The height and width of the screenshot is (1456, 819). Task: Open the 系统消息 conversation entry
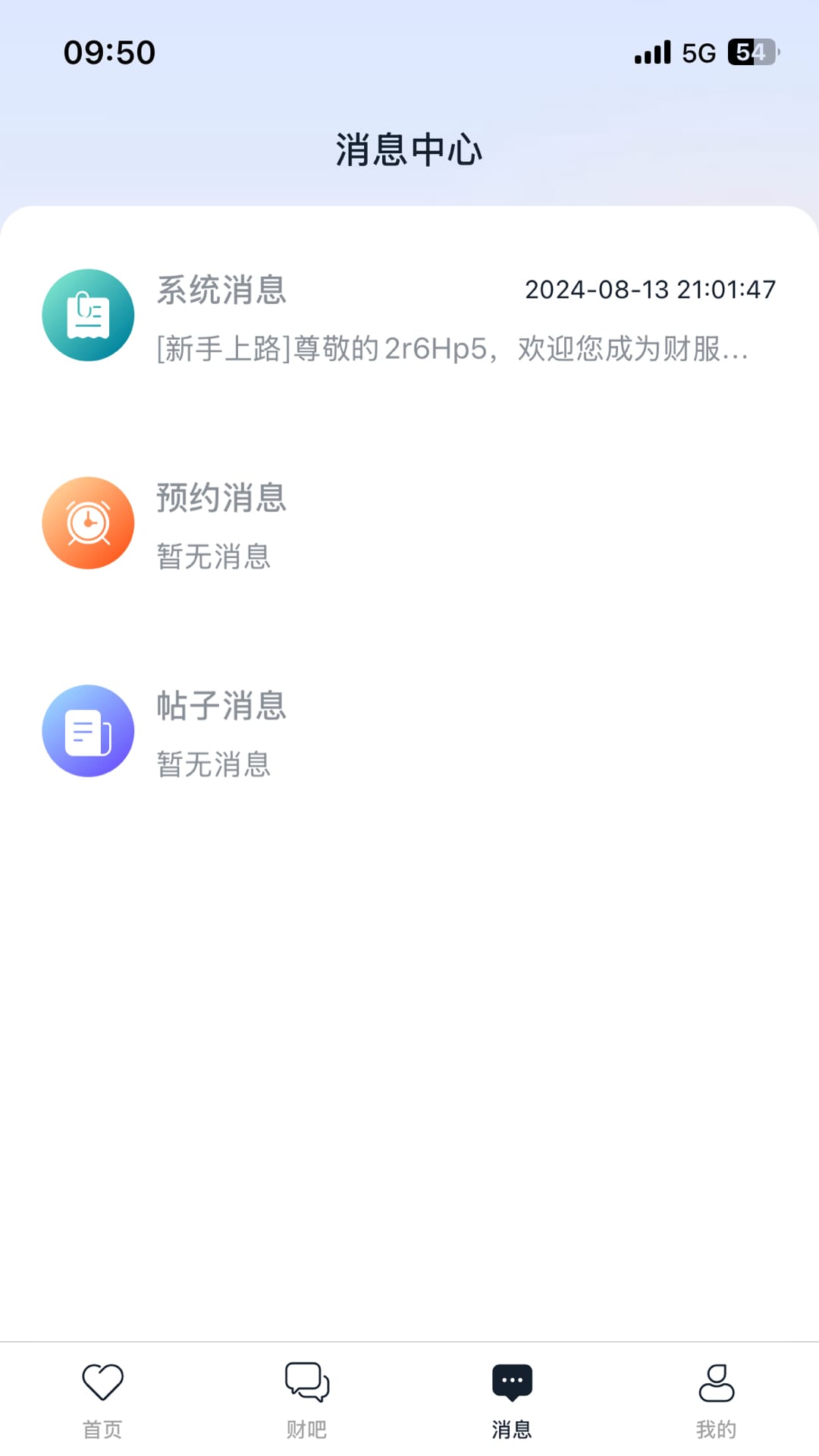(x=409, y=318)
